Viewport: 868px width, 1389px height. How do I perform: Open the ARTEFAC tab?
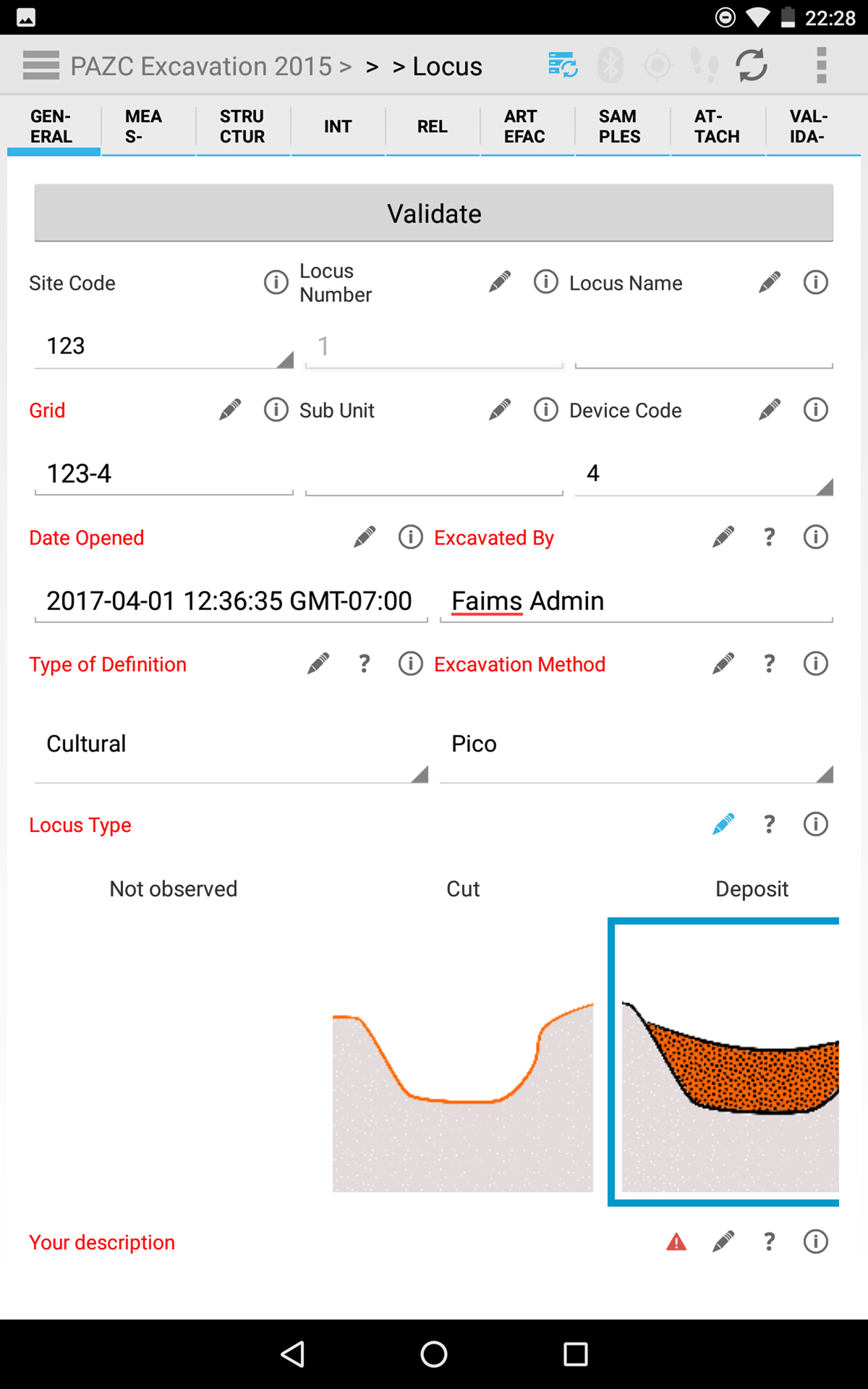(x=527, y=127)
